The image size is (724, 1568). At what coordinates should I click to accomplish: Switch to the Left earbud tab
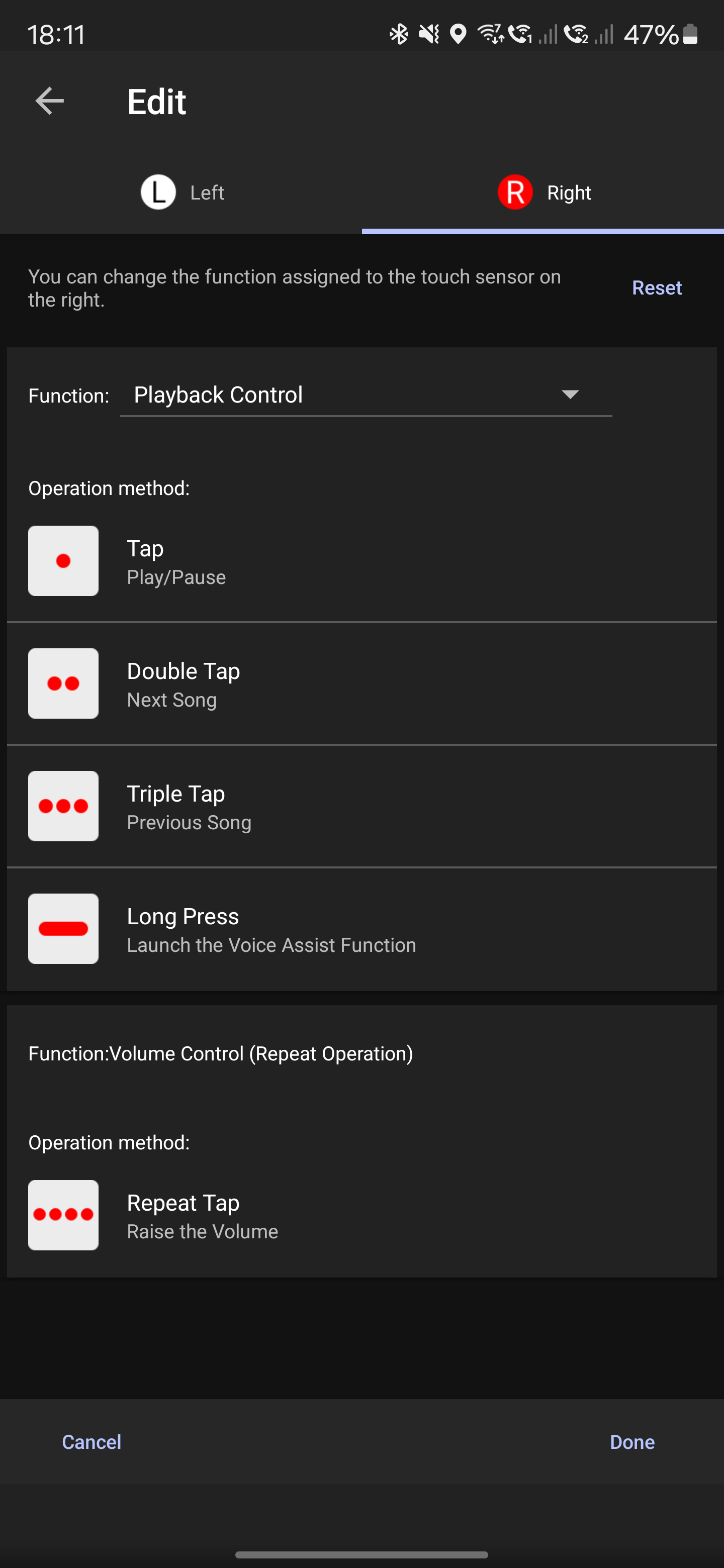(x=182, y=193)
